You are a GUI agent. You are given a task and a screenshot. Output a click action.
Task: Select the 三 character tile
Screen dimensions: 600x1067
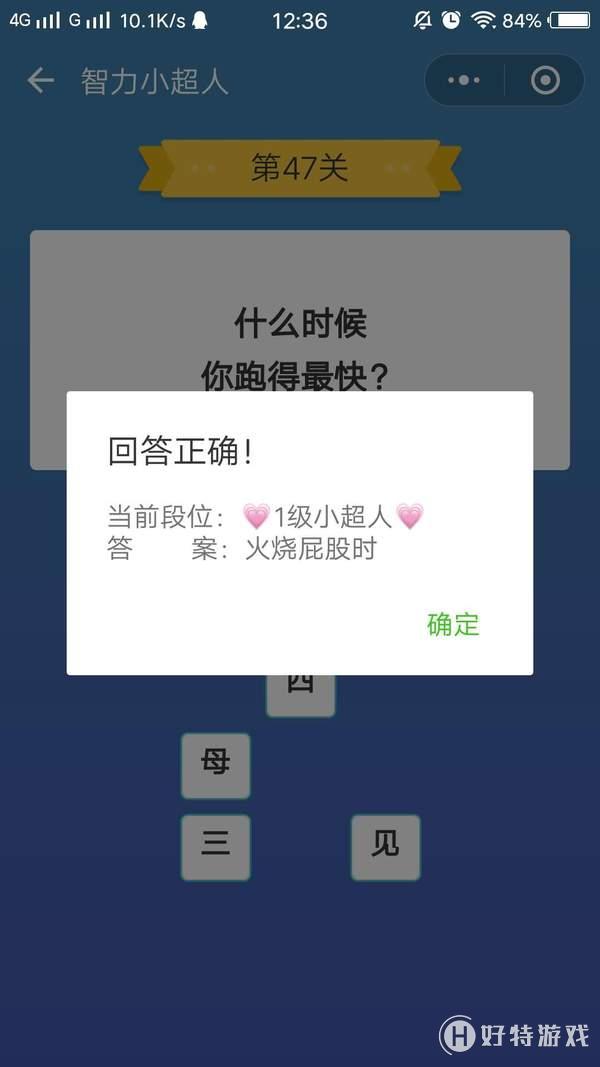pos(215,846)
